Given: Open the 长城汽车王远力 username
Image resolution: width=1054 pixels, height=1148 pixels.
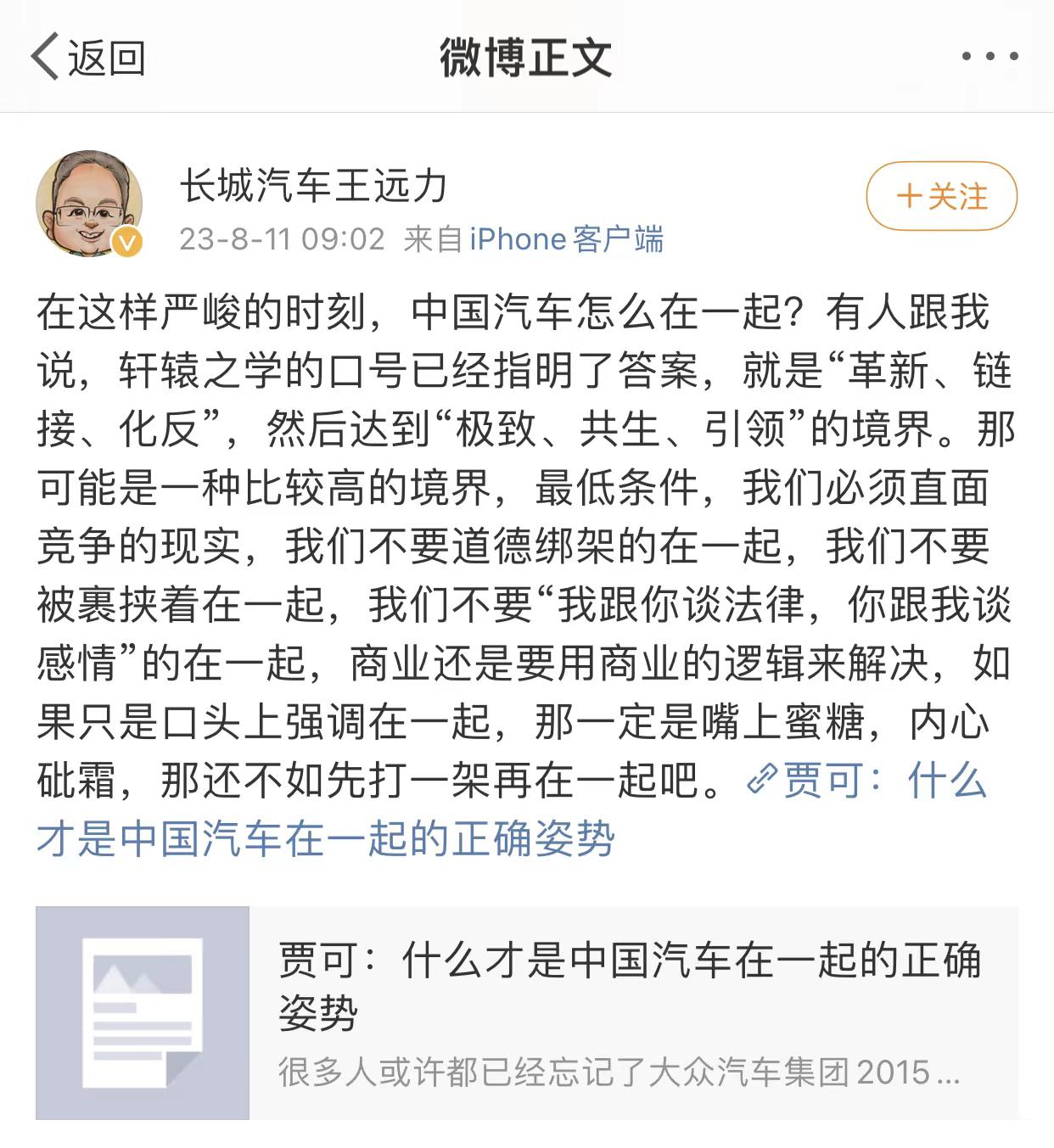Looking at the screenshot, I should click(313, 185).
